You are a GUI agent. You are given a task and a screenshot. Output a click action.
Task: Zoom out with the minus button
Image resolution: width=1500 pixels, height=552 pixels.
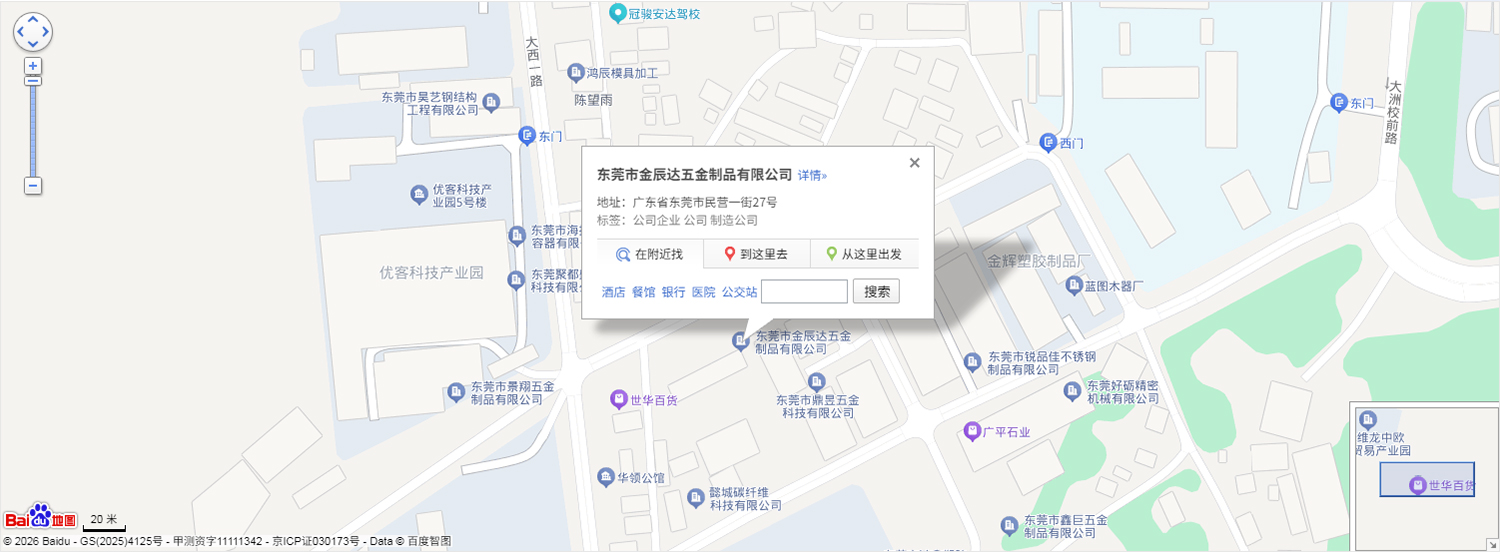33,186
